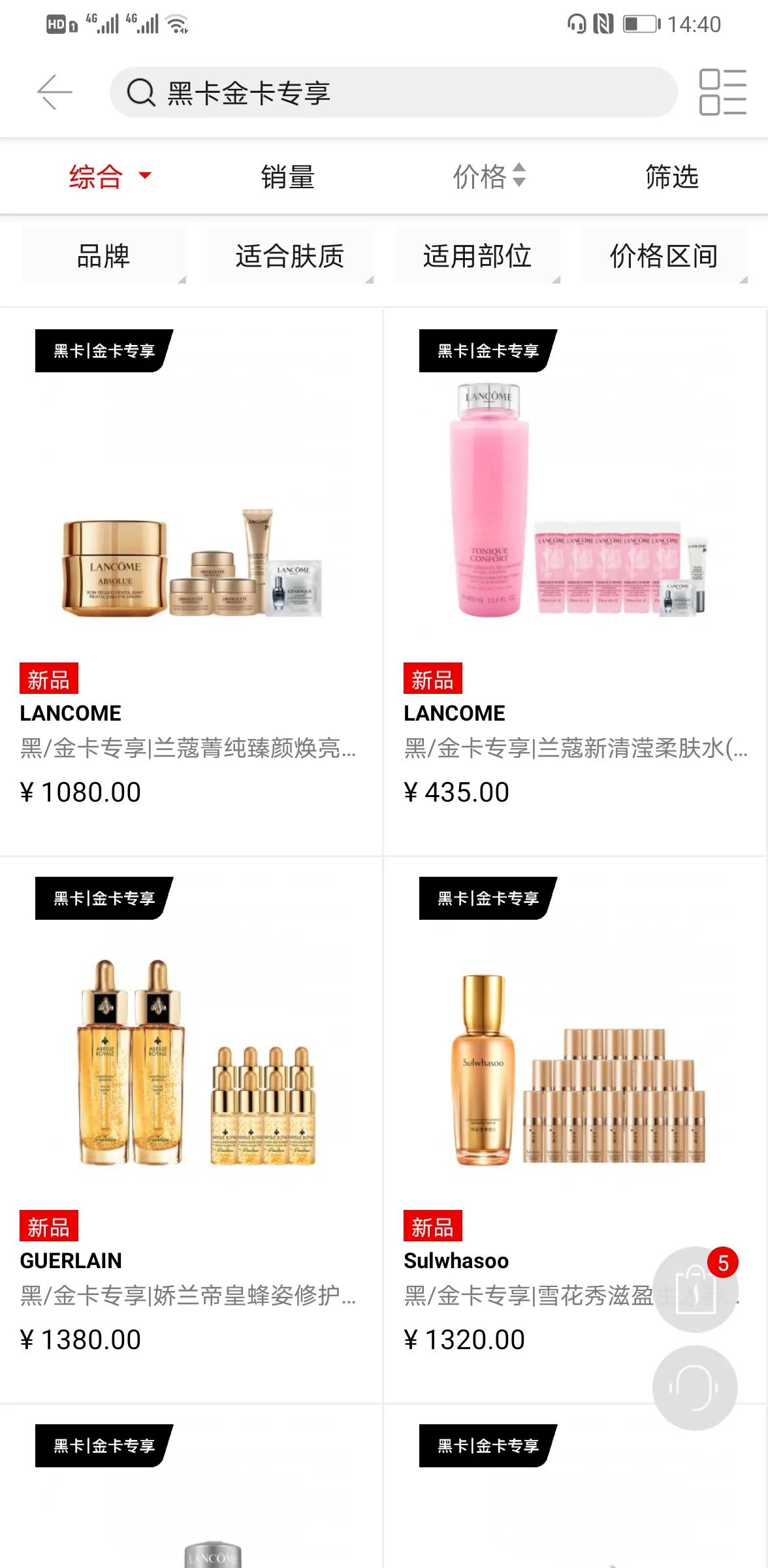Switch sorting to 销量
768x1568 pixels.
[288, 176]
